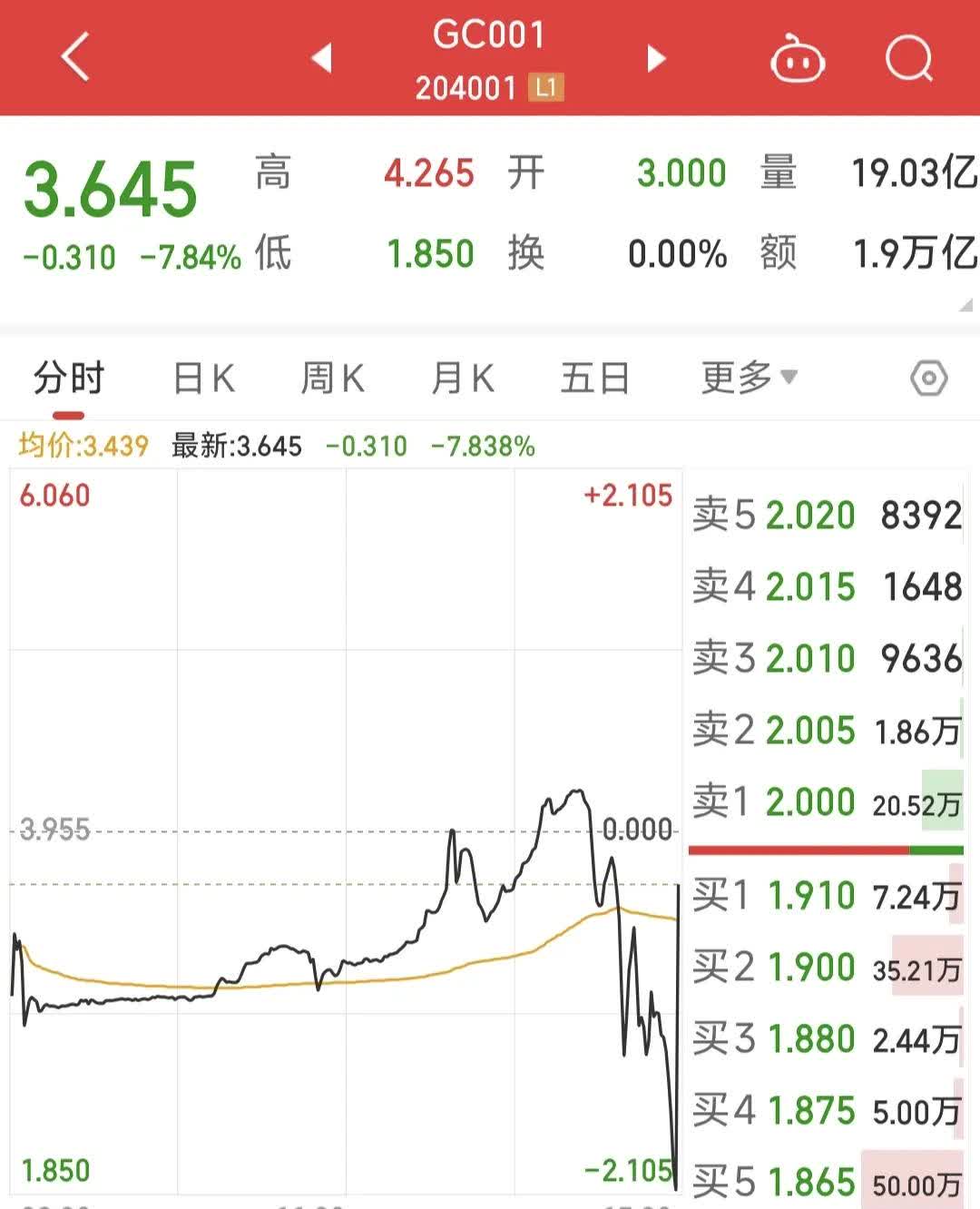This screenshot has width=980, height=1209.
Task: Switch to the 周K weekly tab
Action: 333,377
